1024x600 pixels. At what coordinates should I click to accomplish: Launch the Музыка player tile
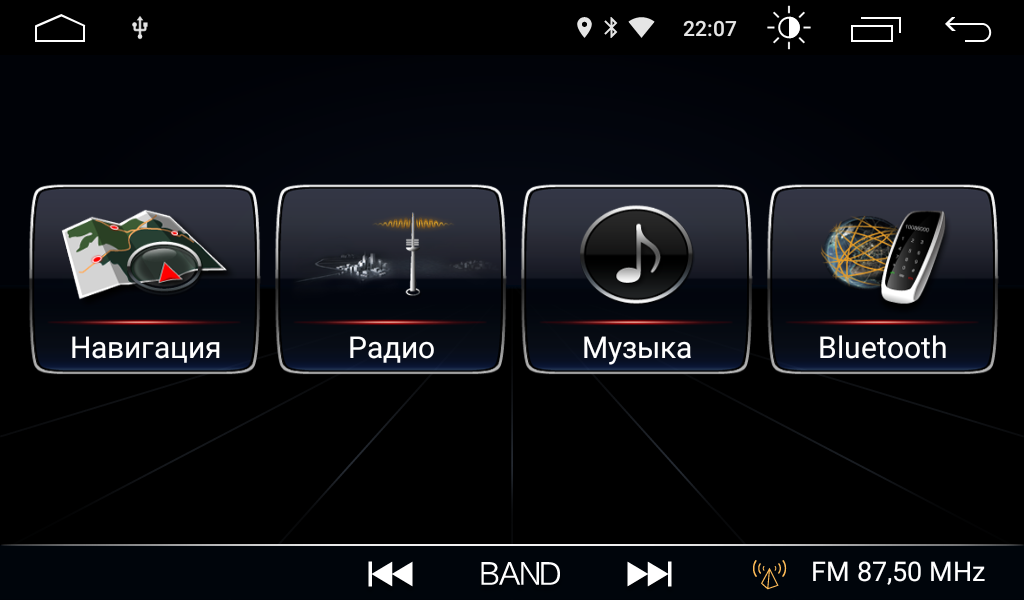(636, 280)
